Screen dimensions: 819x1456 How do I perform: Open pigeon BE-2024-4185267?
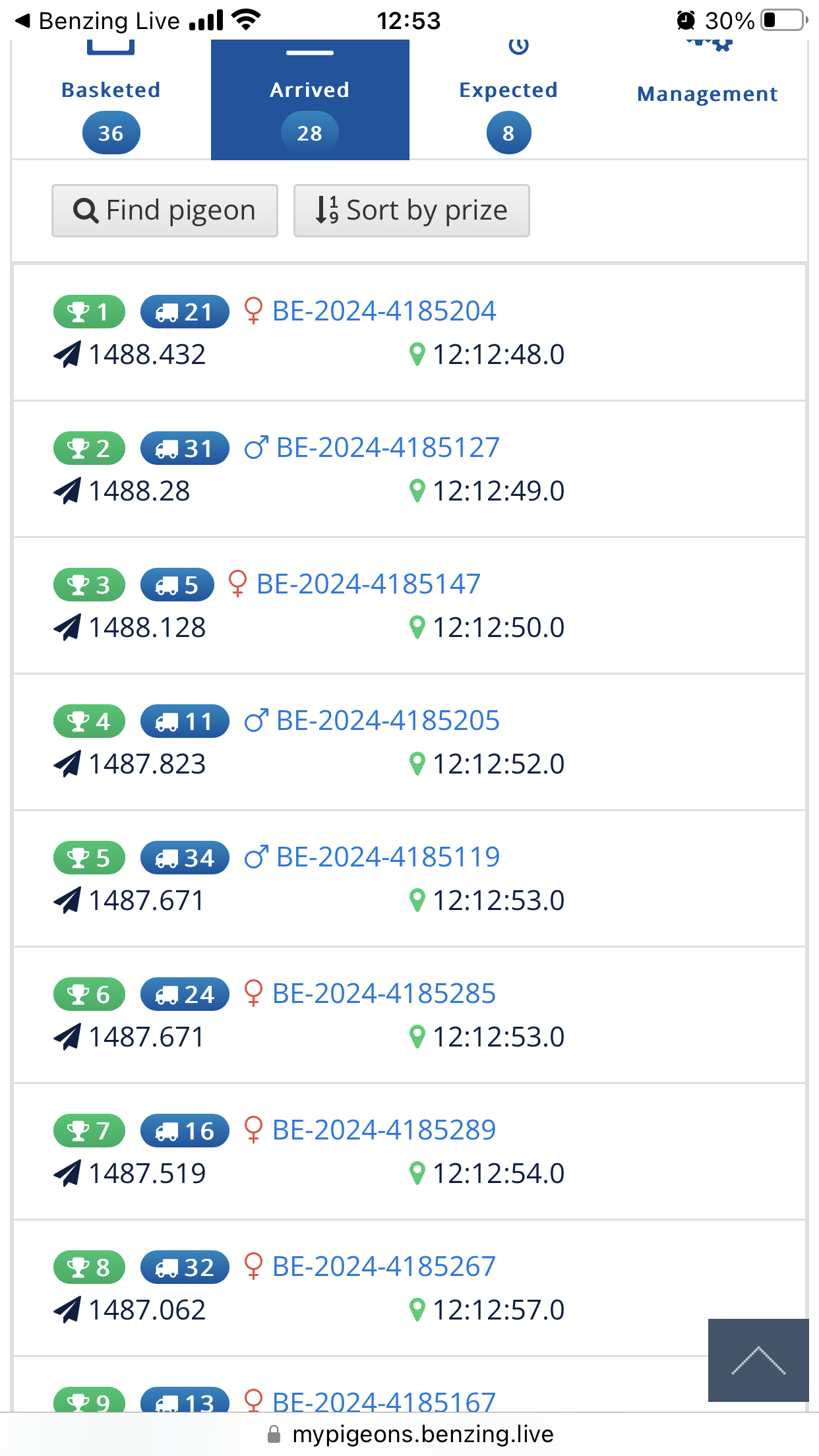384,1266
